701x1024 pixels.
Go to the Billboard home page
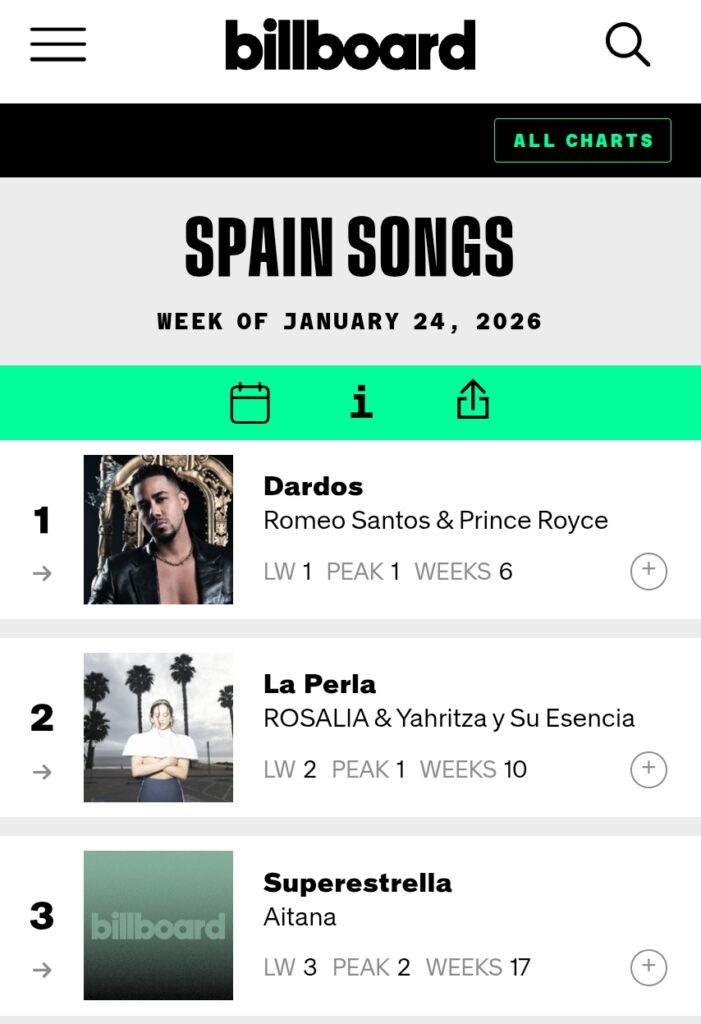pos(350,46)
